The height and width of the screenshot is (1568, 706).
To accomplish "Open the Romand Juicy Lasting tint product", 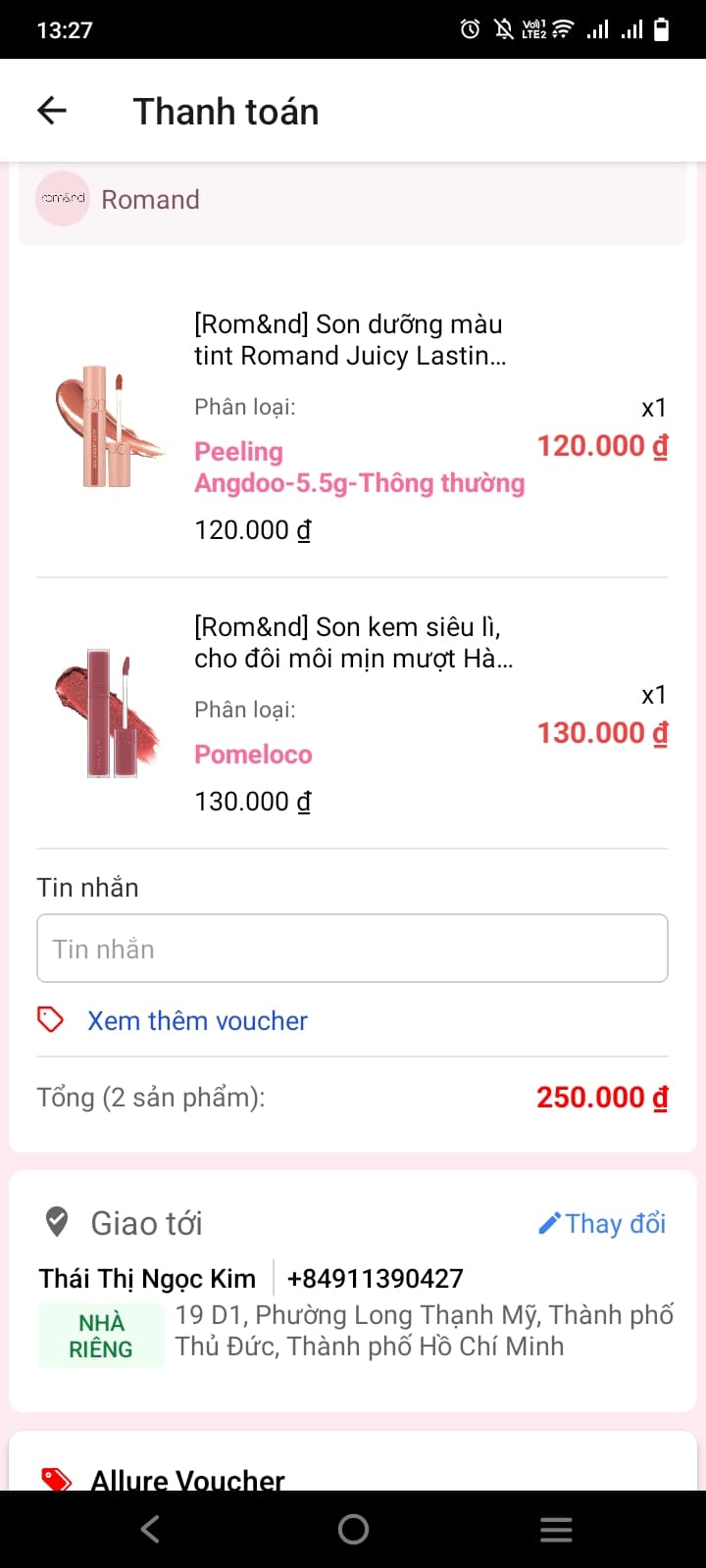I will pyautogui.click(x=348, y=340).
